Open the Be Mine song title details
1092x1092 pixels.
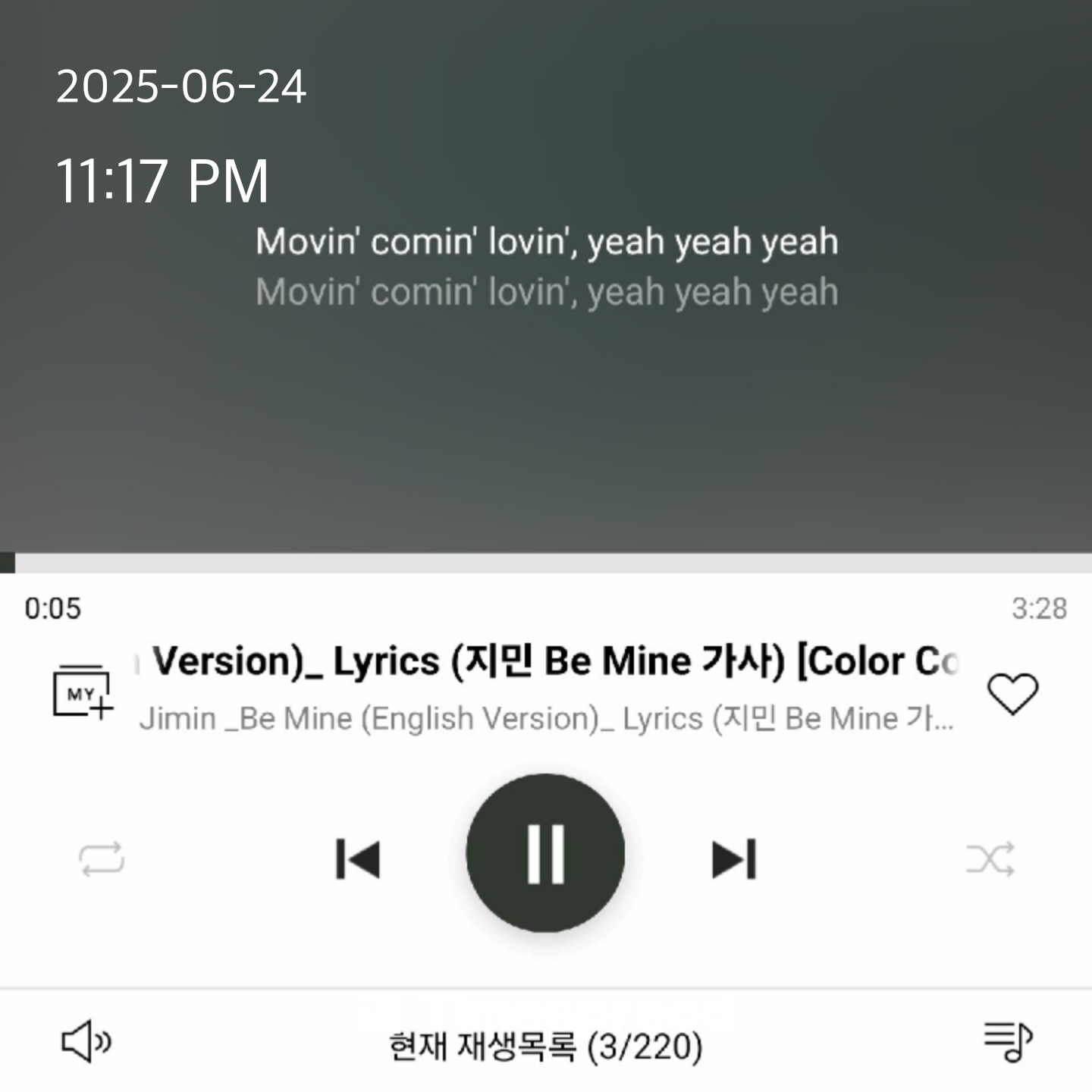pyautogui.click(x=546, y=661)
